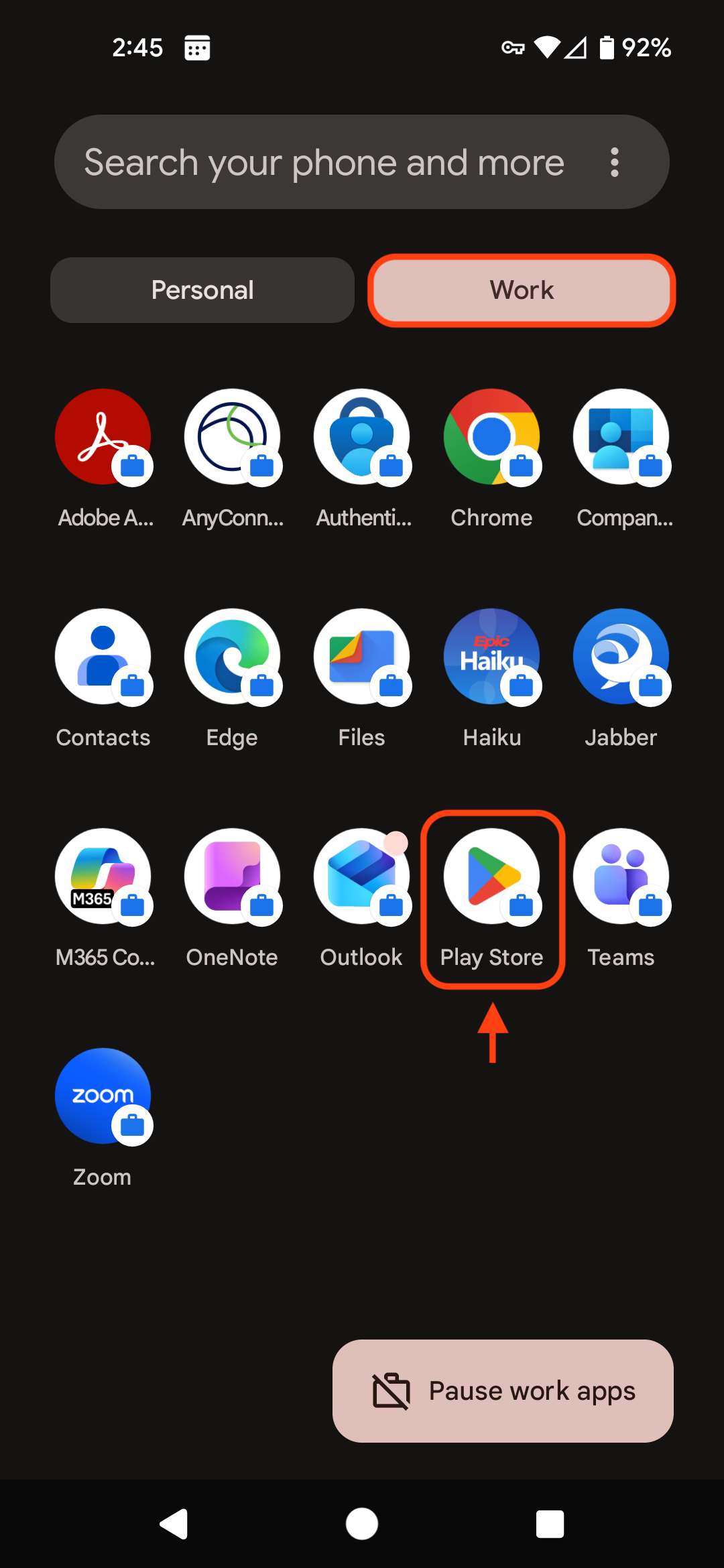The width and height of the screenshot is (724, 1568).
Task: Switch to the Personal tab
Action: click(x=202, y=290)
